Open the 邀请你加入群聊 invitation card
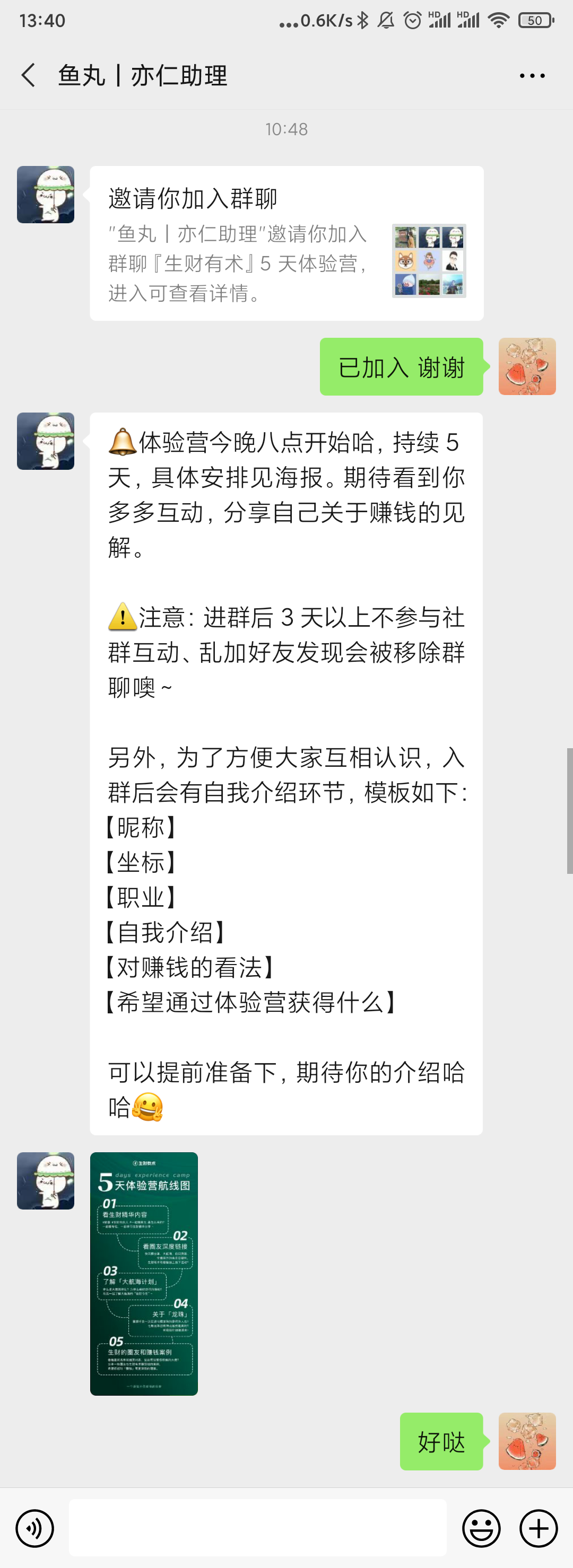Viewport: 573px width, 1568px height. pyautogui.click(x=286, y=243)
